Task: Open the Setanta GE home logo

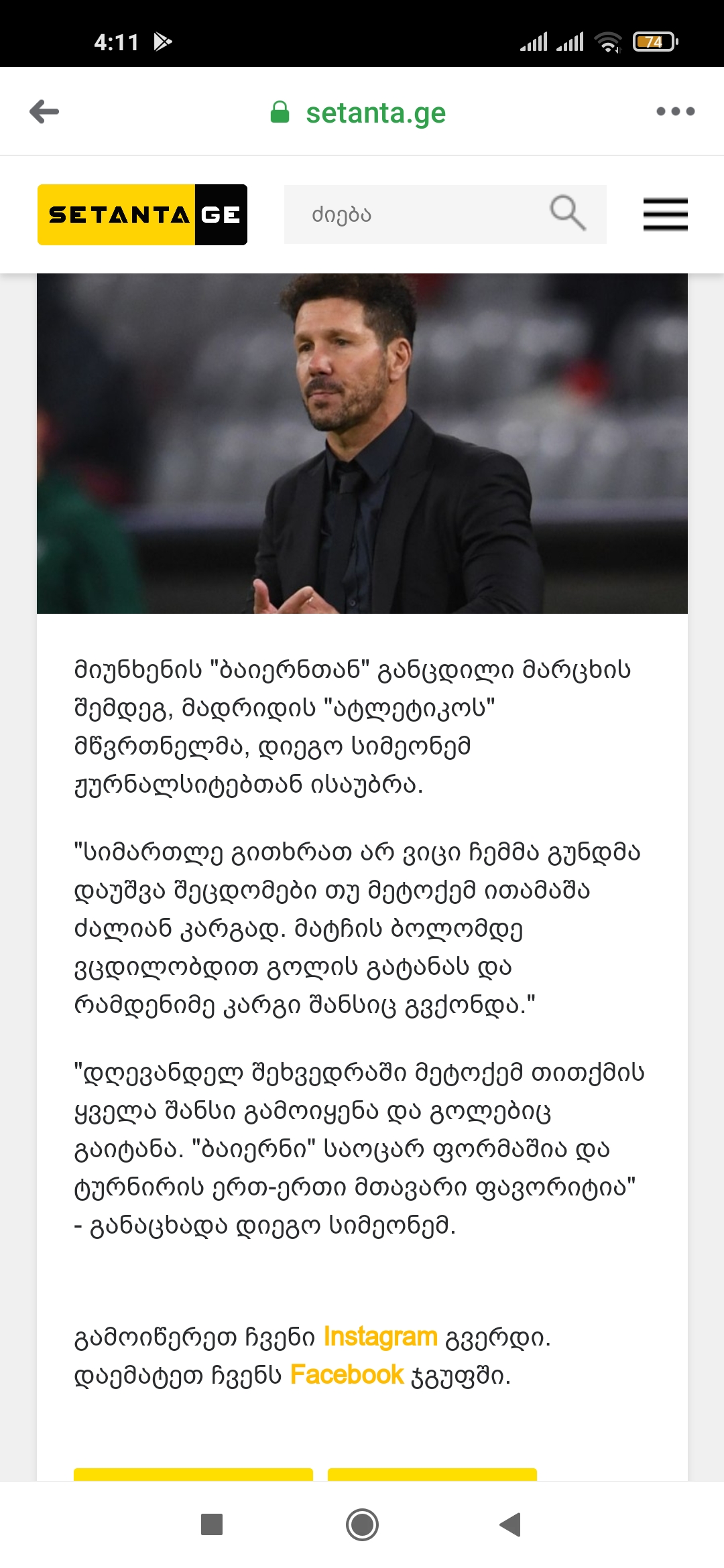Action: click(142, 214)
